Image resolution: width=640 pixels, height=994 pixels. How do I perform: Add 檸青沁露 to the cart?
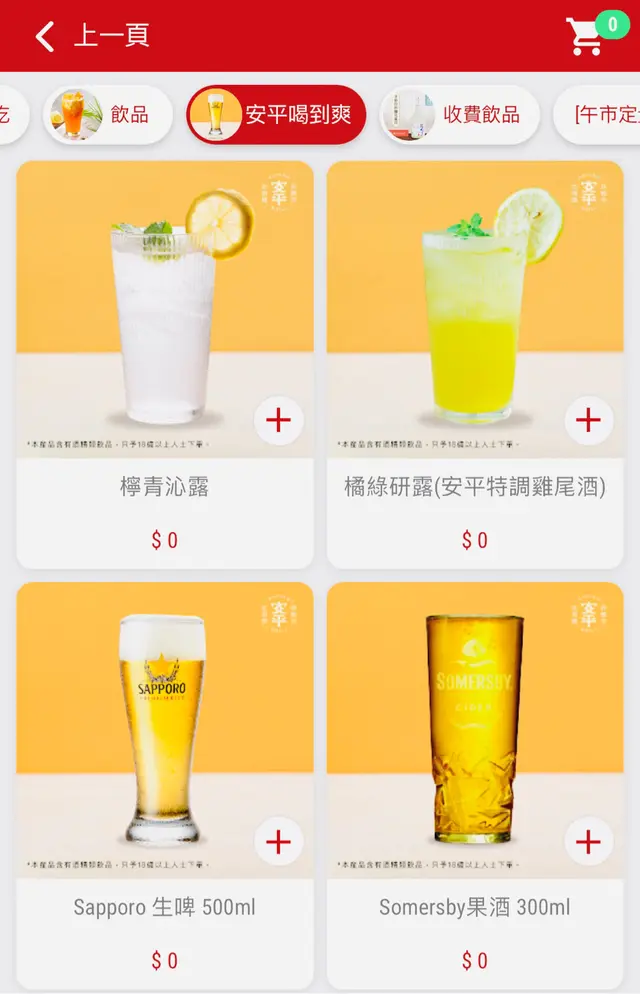click(278, 420)
